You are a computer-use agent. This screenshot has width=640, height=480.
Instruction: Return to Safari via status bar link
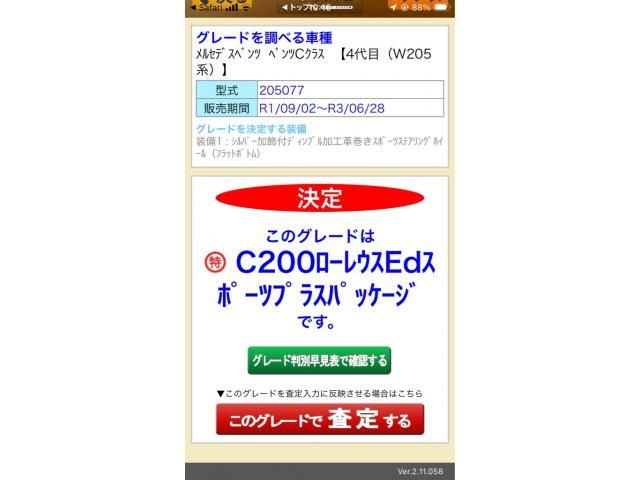pyautogui.click(x=208, y=7)
